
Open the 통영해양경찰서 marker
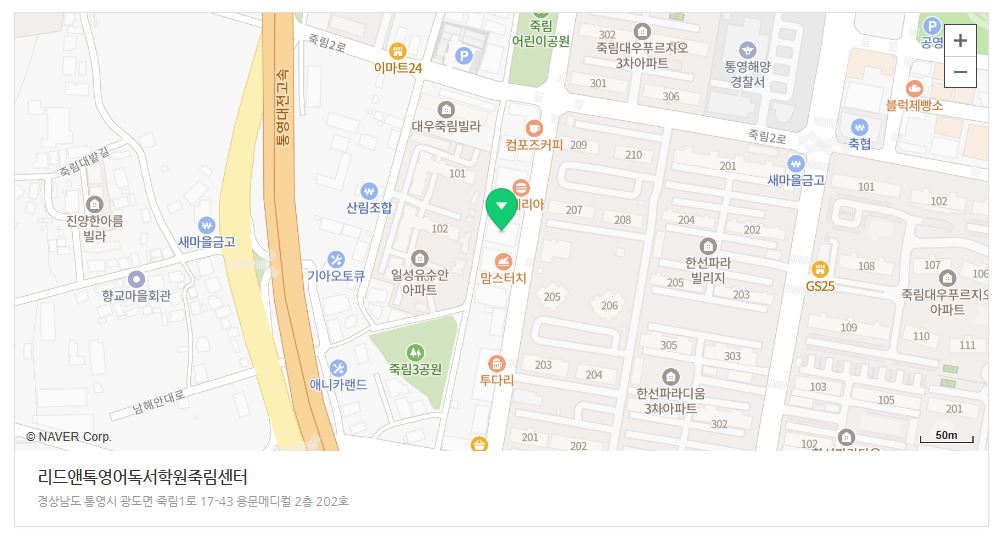click(747, 50)
